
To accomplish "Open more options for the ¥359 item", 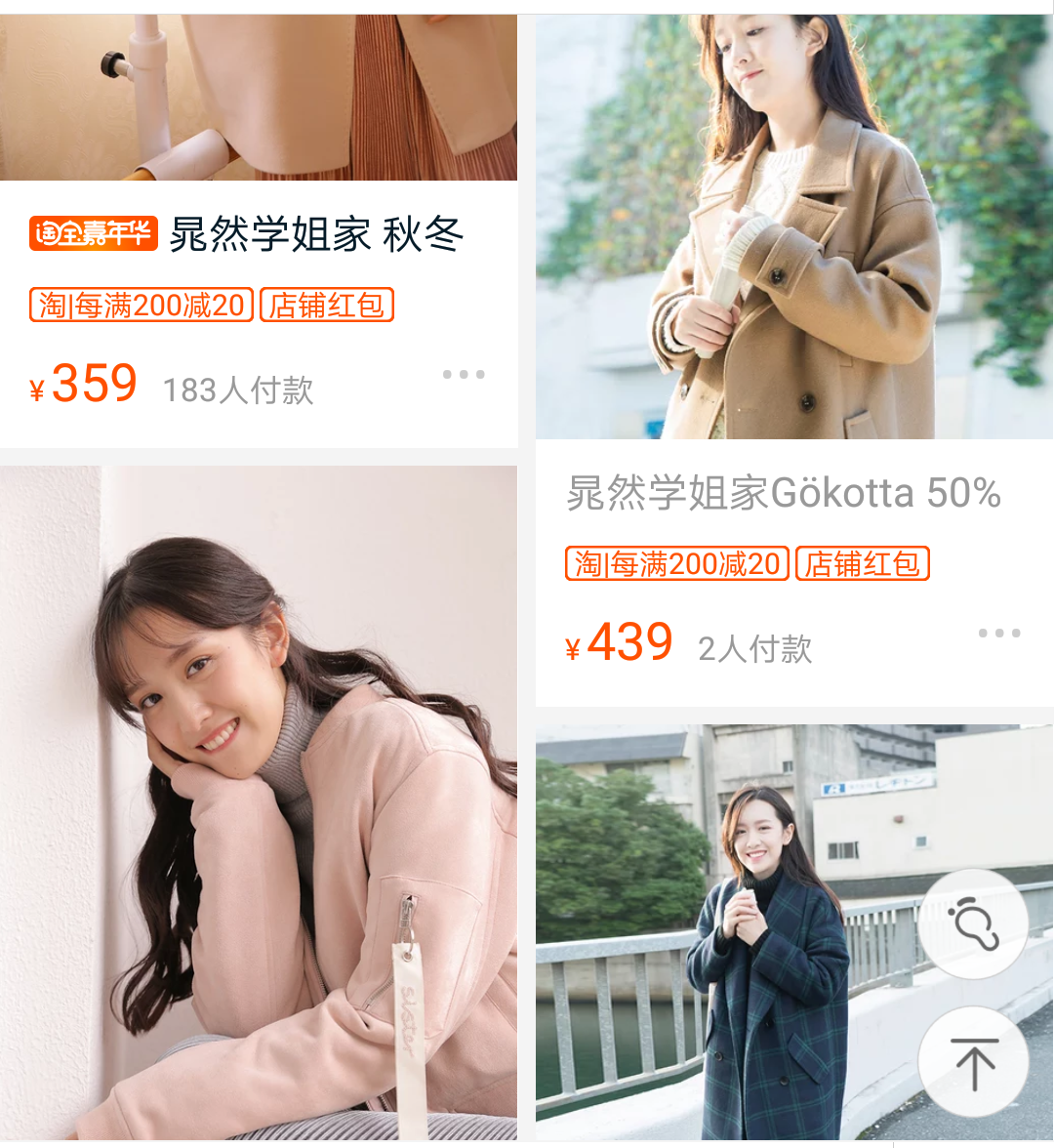I will (x=464, y=375).
